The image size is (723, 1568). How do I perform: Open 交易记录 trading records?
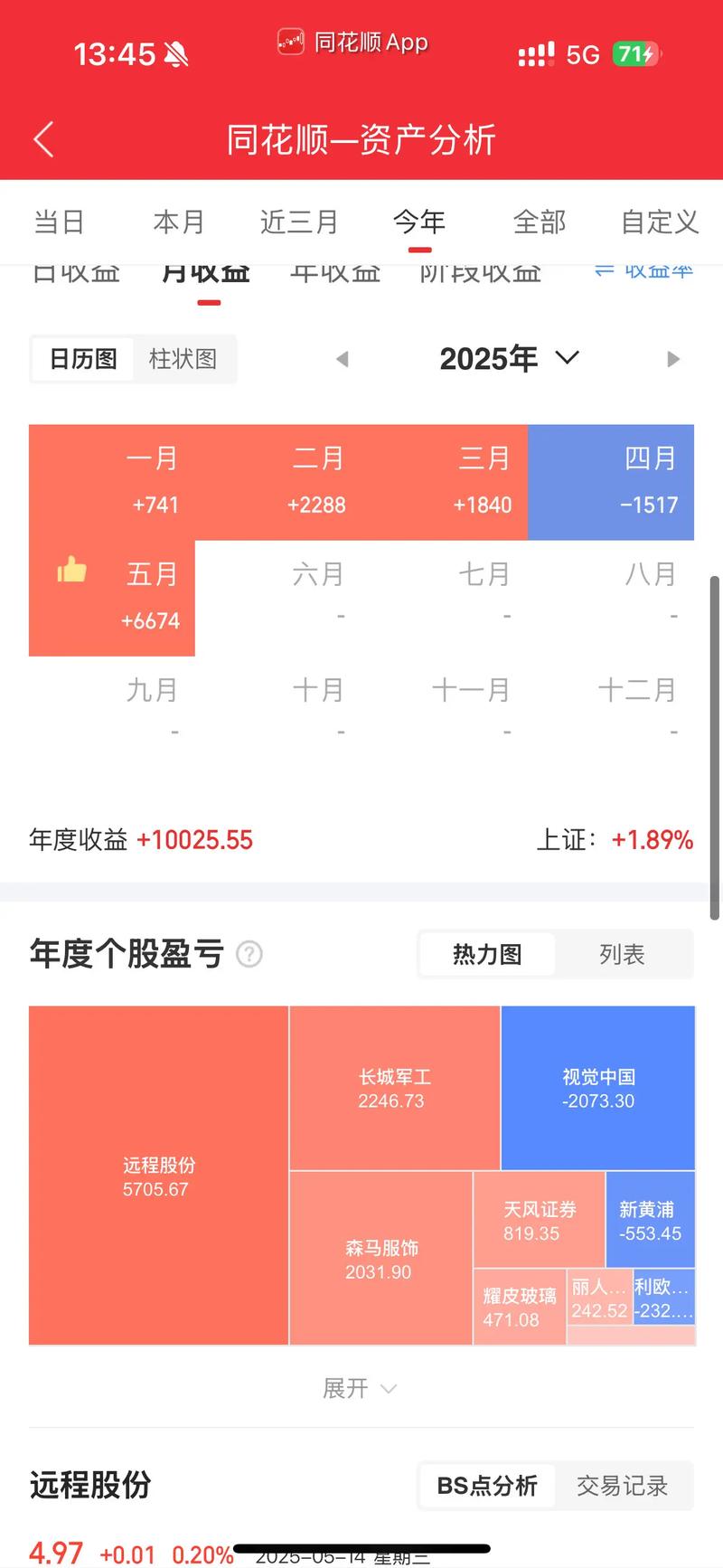624,1486
